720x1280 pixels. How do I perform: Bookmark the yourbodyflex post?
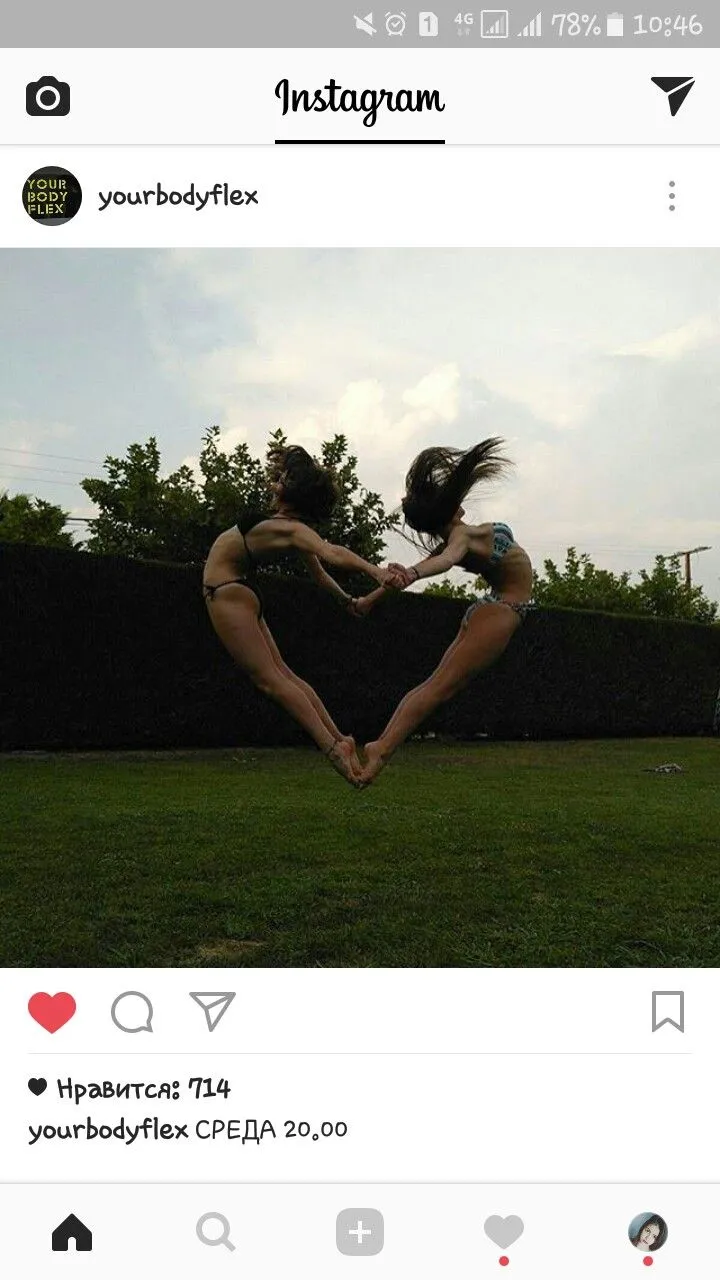pyautogui.click(x=668, y=1012)
